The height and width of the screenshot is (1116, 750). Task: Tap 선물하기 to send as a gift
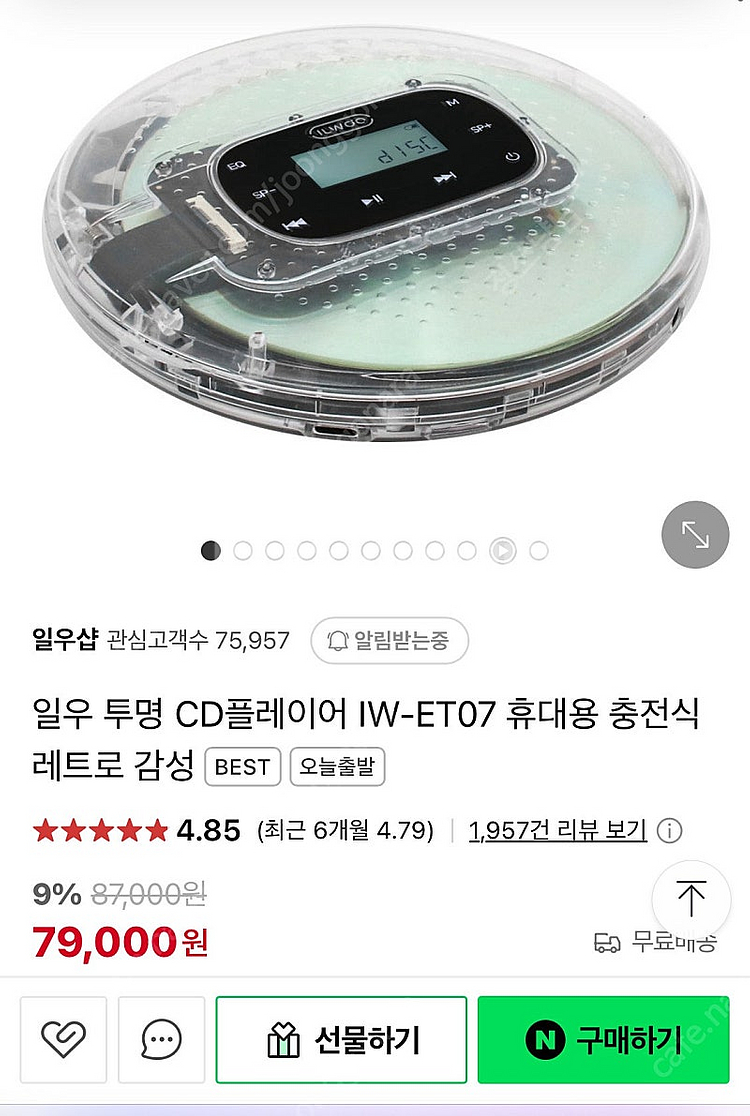[342, 1040]
